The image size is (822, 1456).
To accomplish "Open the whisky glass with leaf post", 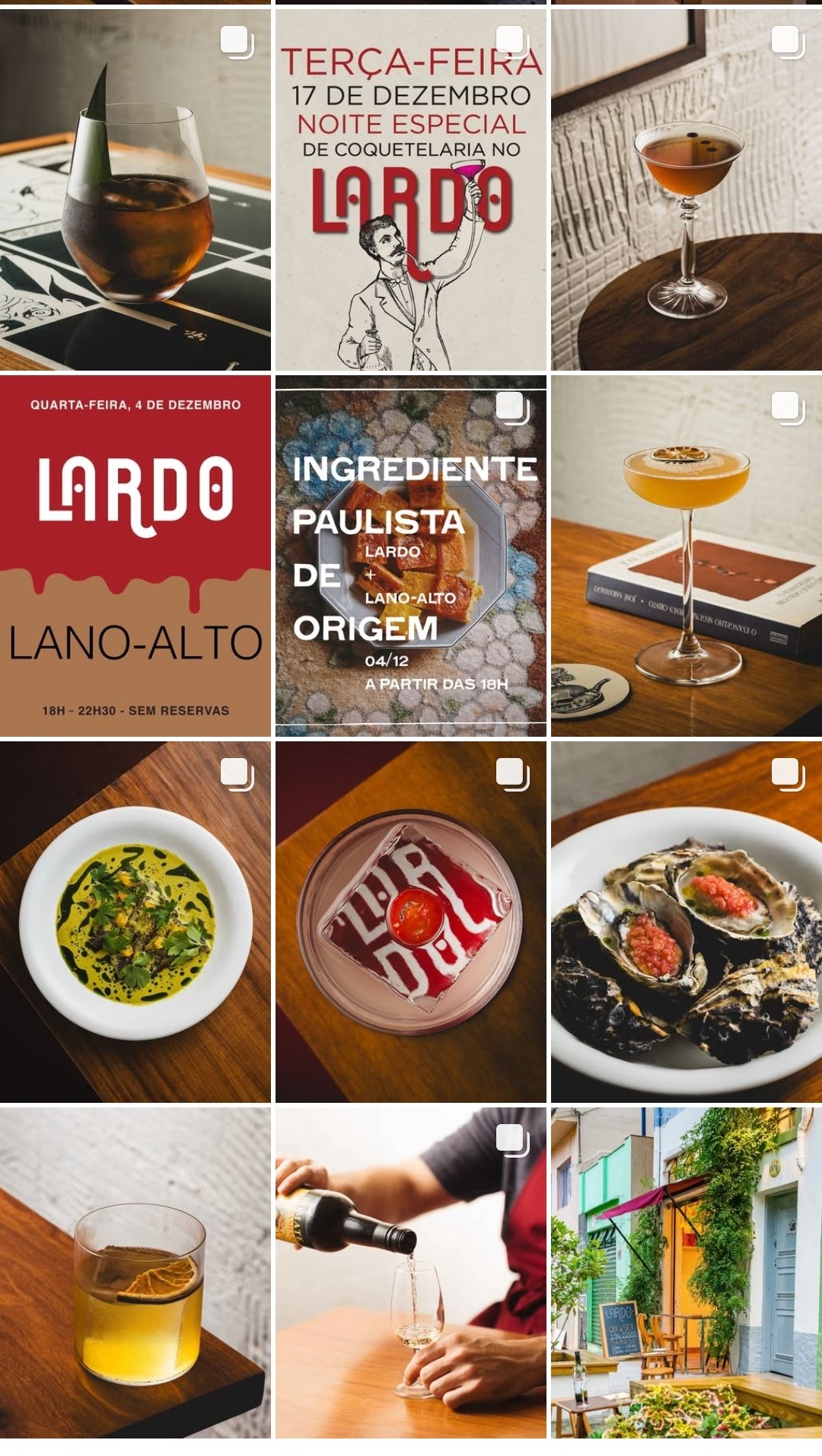I will point(135,190).
